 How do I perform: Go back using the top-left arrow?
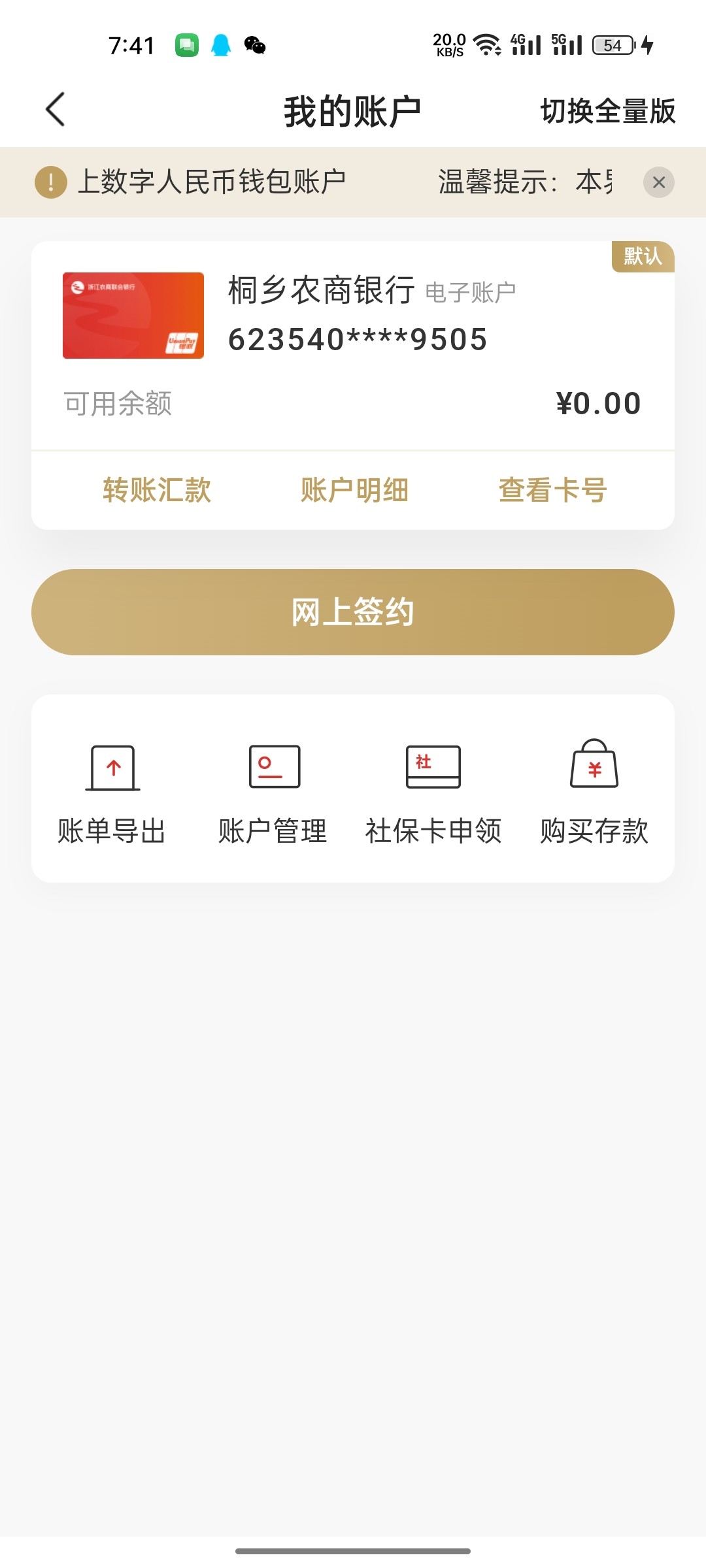coord(56,109)
